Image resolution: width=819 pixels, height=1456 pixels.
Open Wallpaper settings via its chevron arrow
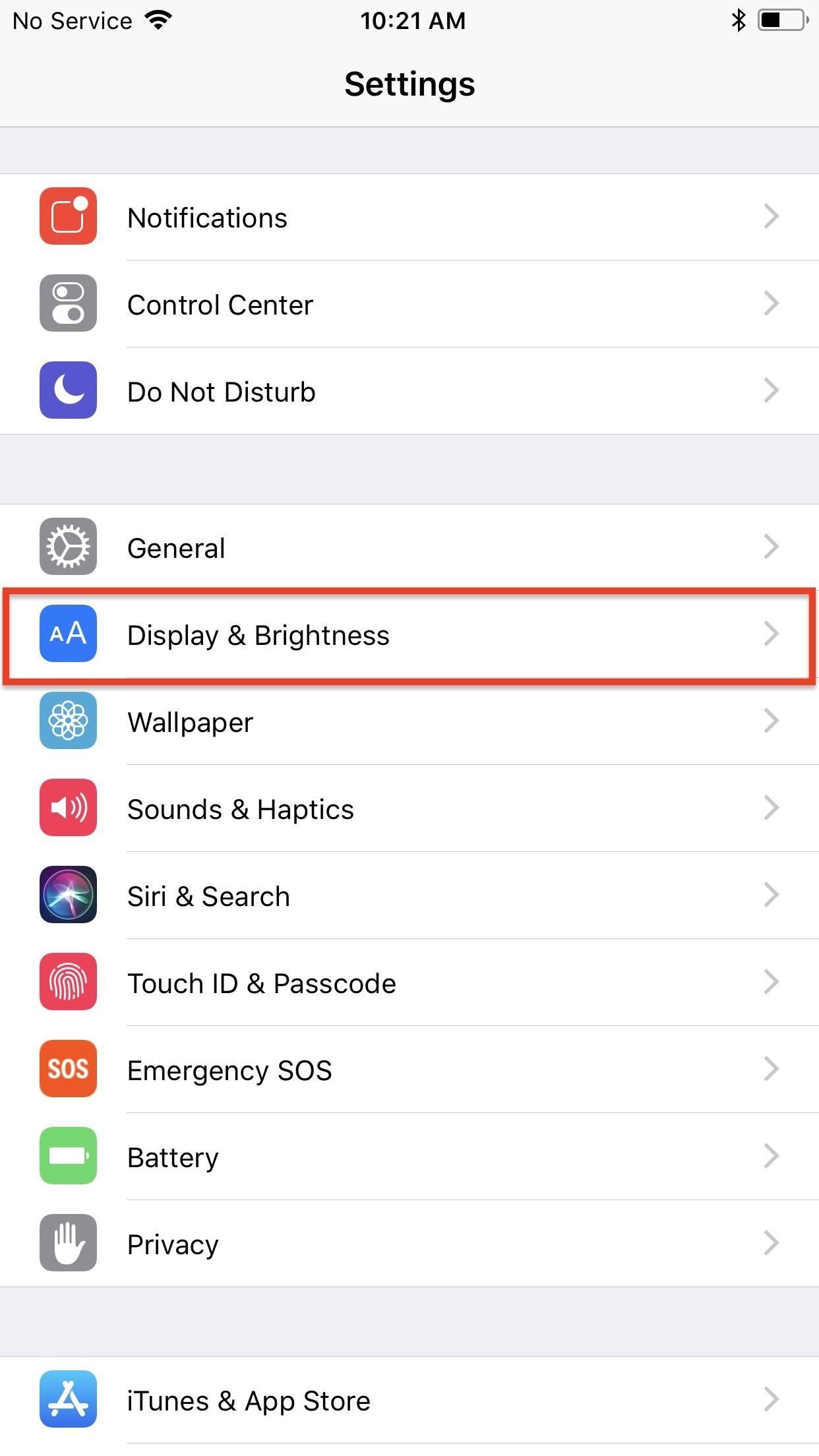772,721
